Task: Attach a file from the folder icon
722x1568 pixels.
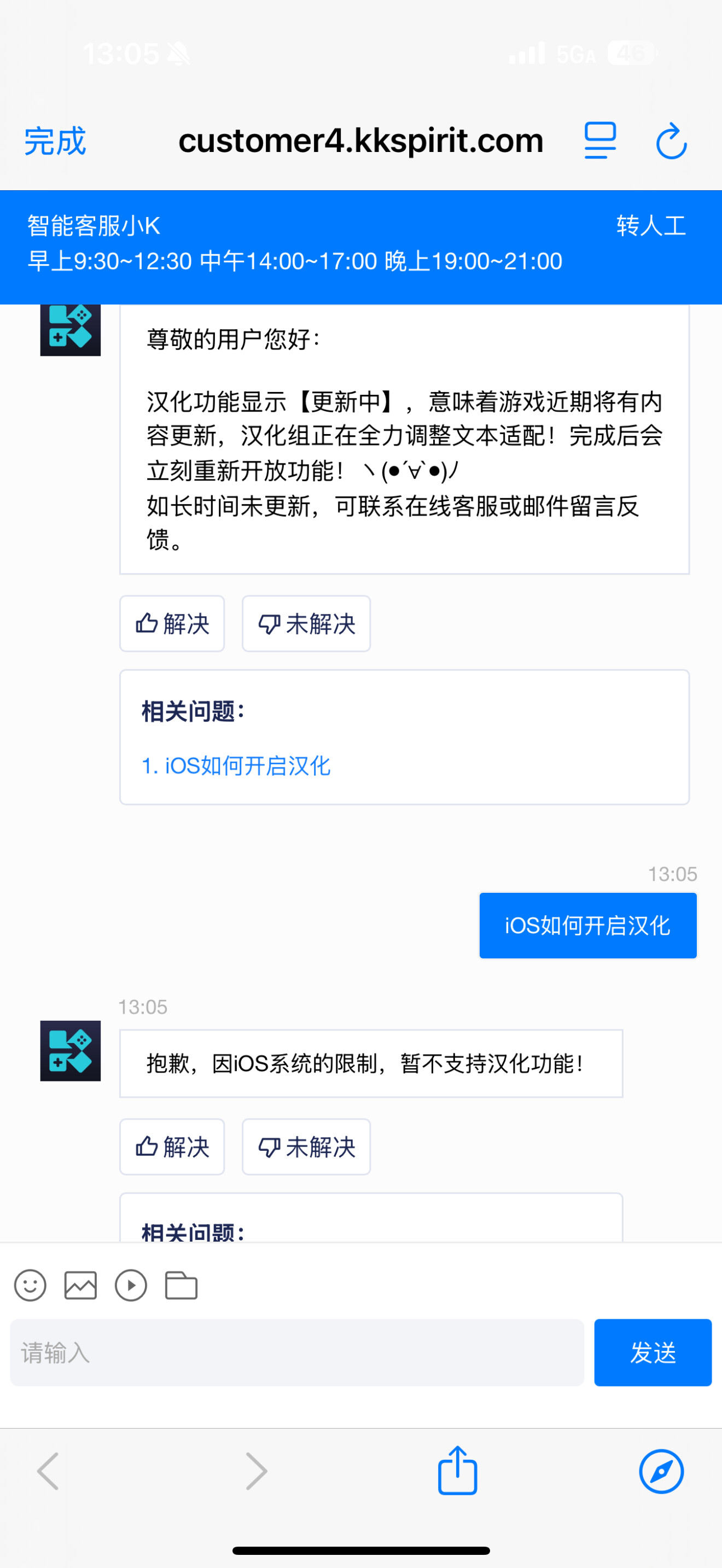Action: click(x=182, y=1285)
